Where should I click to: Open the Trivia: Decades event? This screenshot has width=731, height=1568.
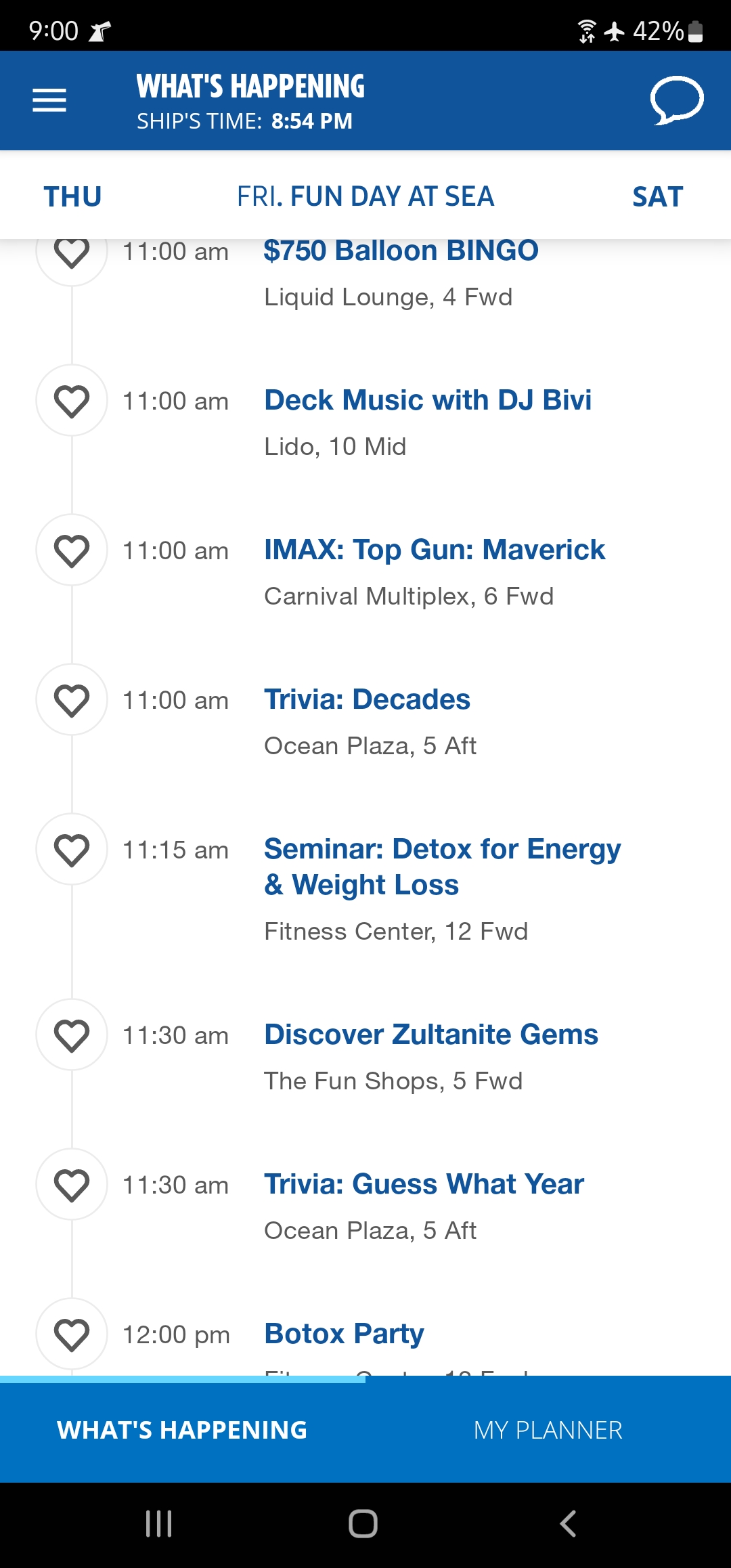[367, 699]
